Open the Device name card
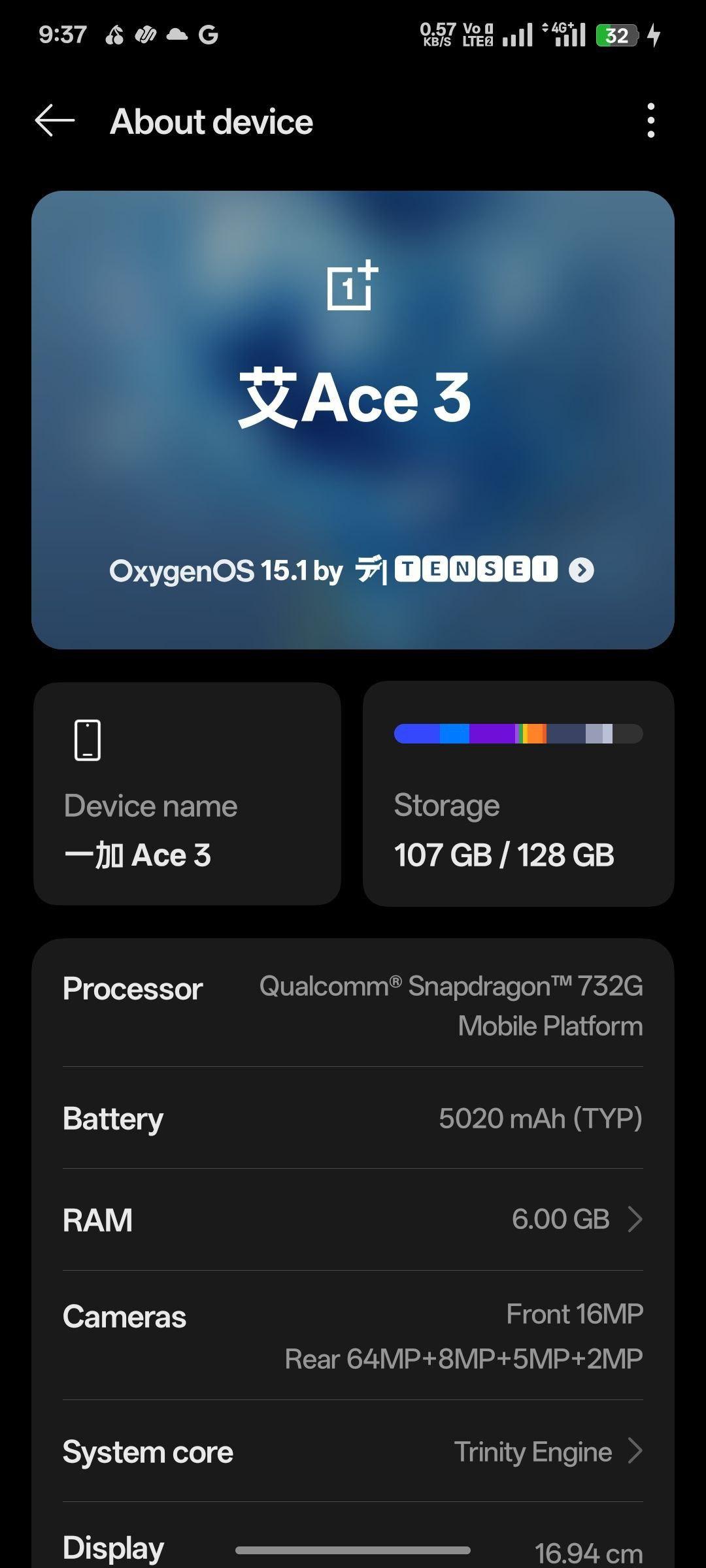This screenshot has height=1568, width=706. (187, 794)
